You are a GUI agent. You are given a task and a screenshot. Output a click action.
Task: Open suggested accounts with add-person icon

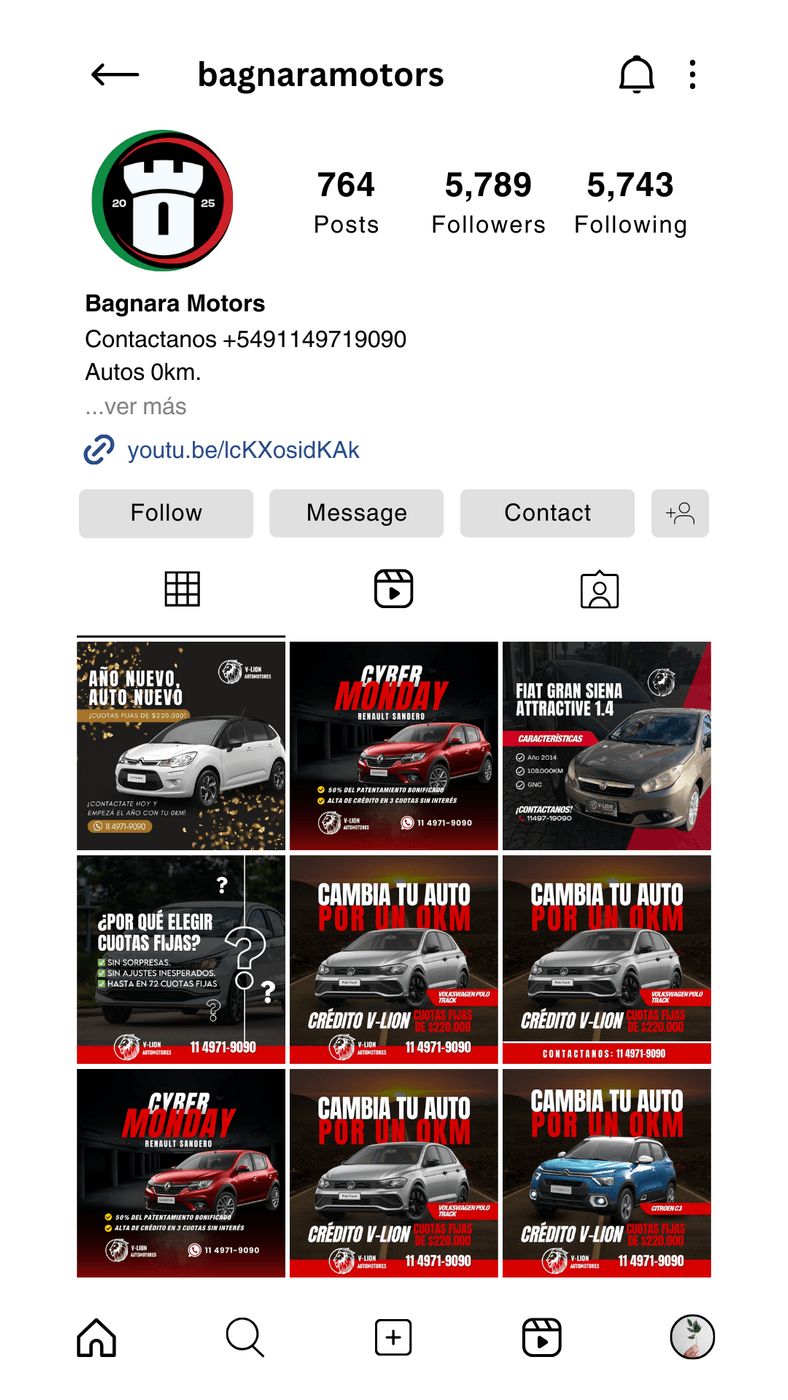click(680, 513)
